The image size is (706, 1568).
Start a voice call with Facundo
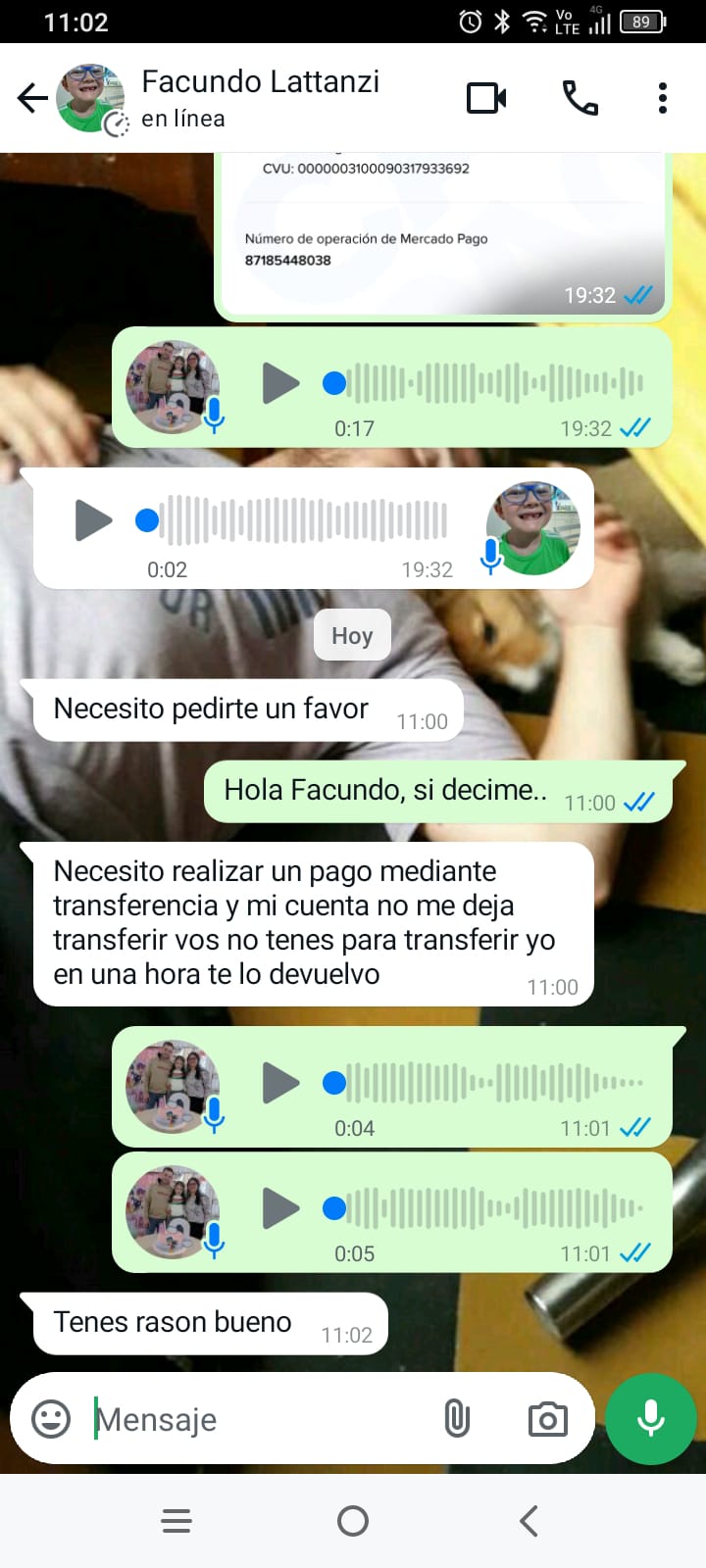pos(580,98)
